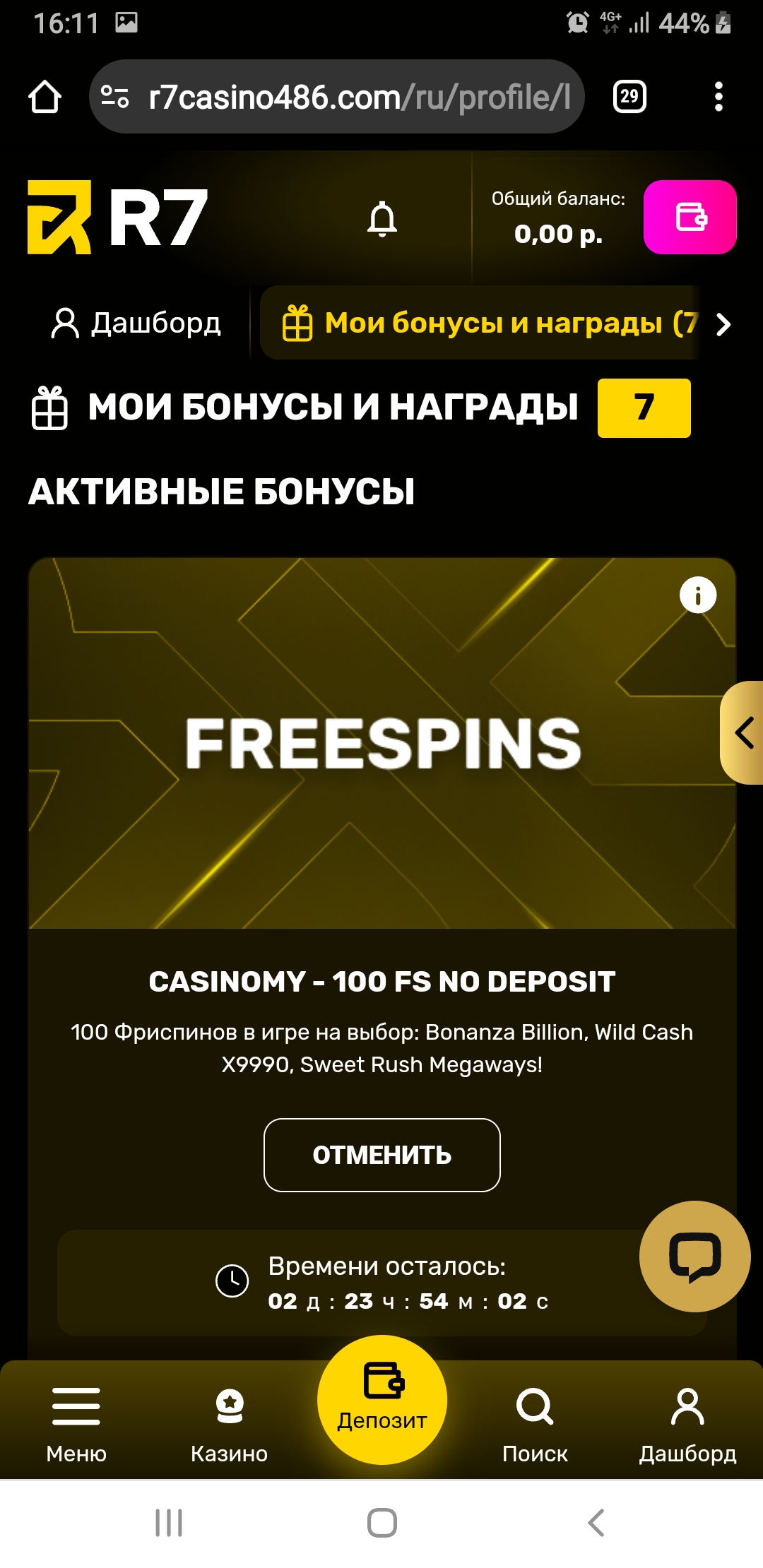Open the browser tab switcher showing 29
Viewport: 763px width, 1568px height.
[x=629, y=97]
